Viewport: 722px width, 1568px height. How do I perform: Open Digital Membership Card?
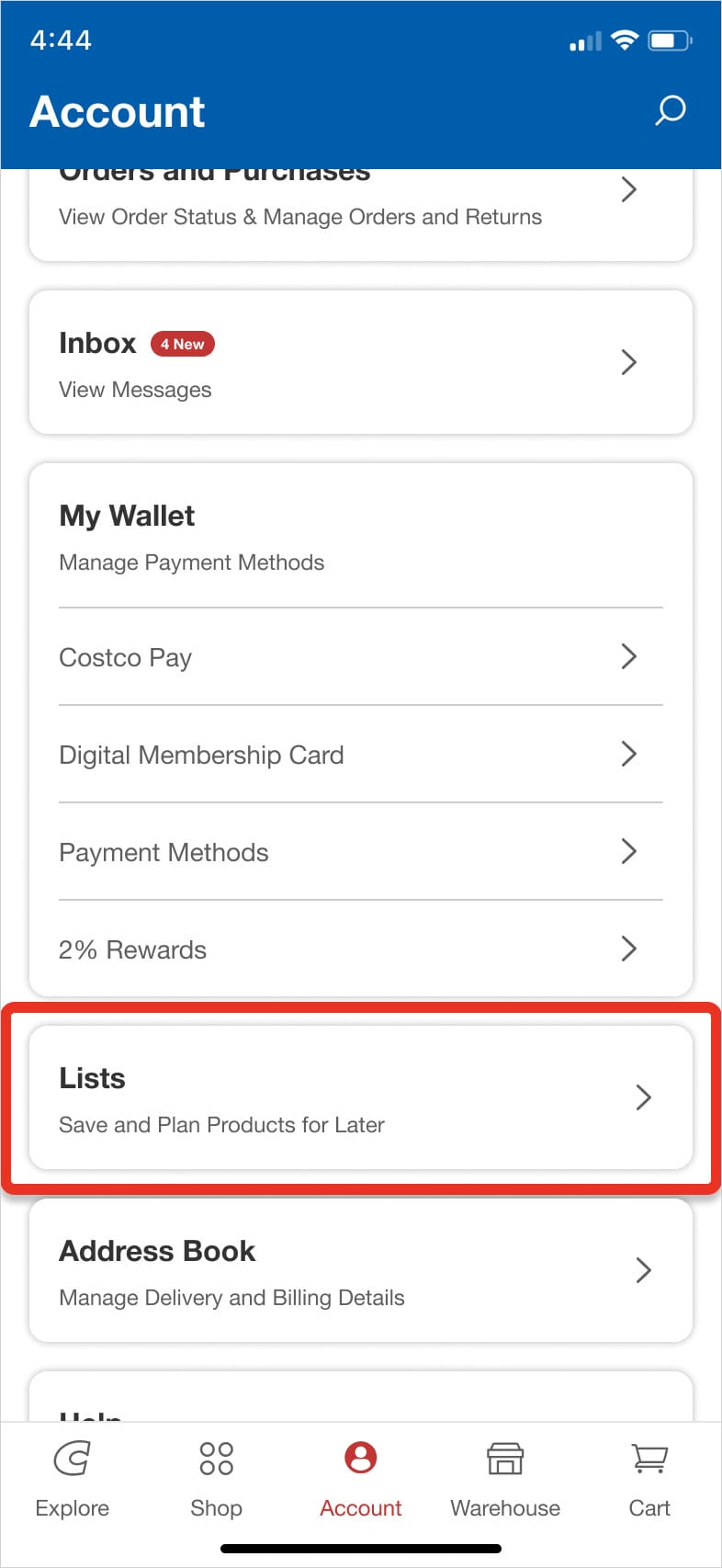point(361,754)
